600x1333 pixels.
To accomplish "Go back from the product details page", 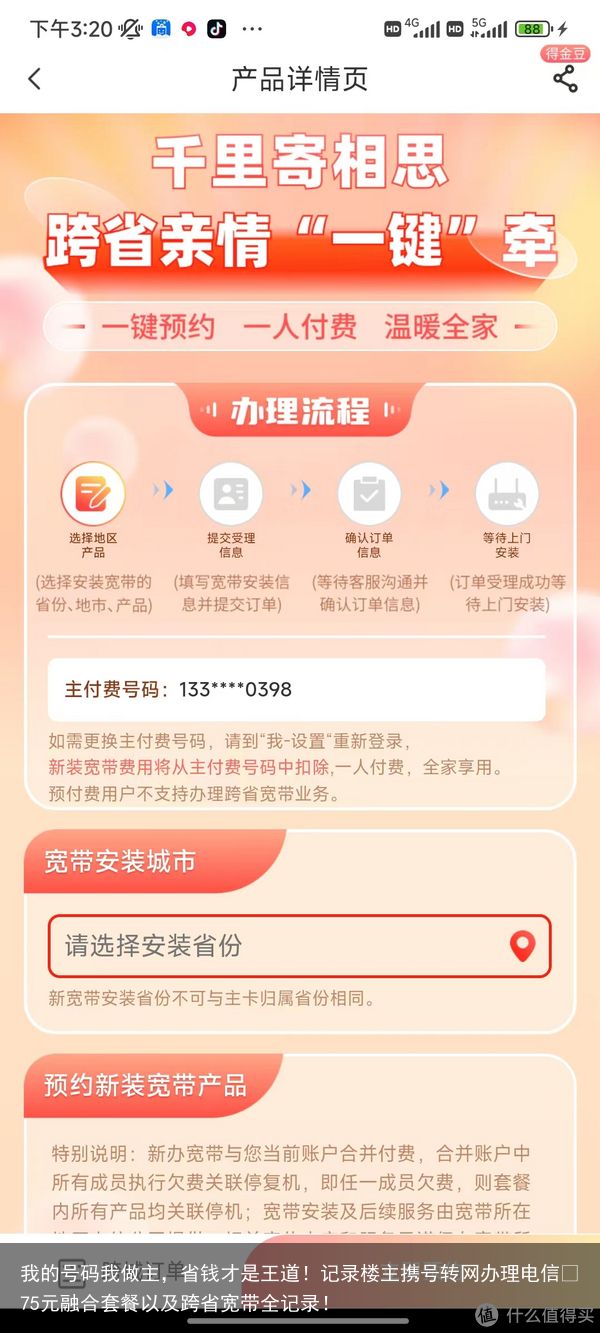I will [35, 79].
